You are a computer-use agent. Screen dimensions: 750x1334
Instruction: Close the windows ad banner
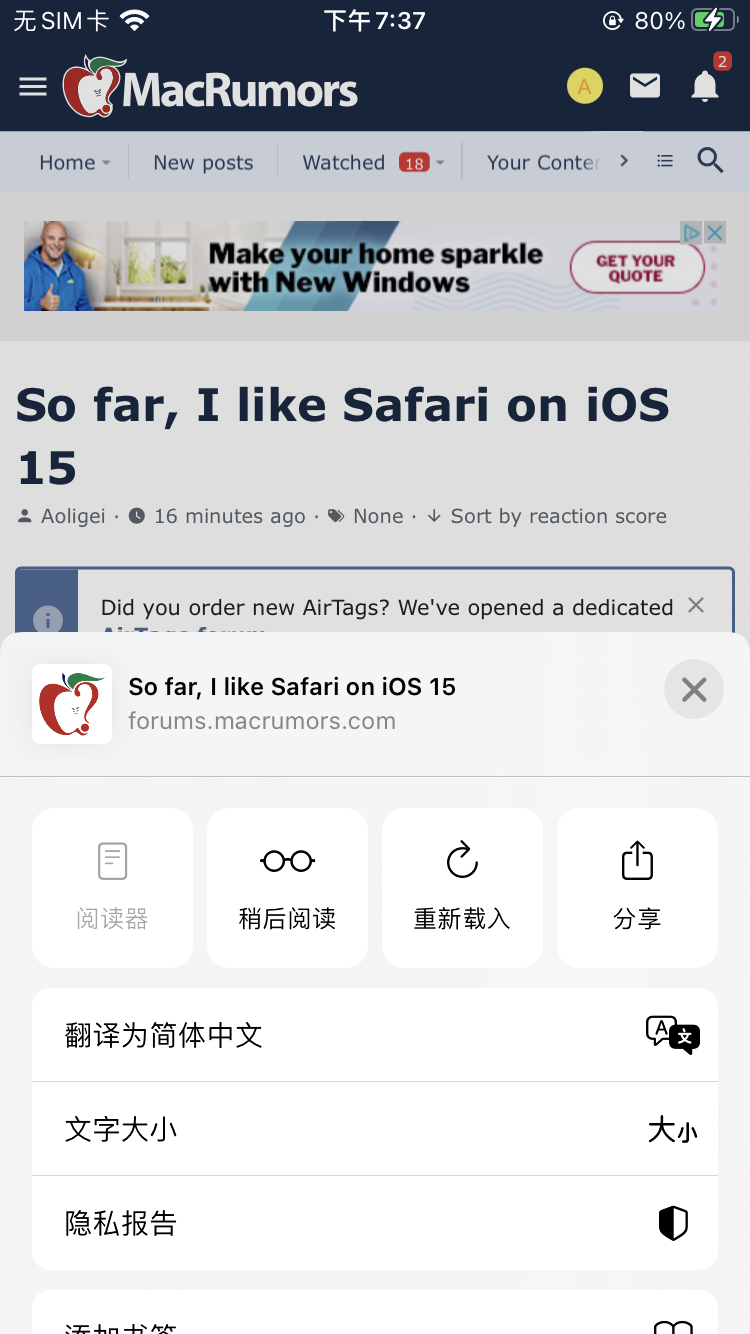coord(714,233)
